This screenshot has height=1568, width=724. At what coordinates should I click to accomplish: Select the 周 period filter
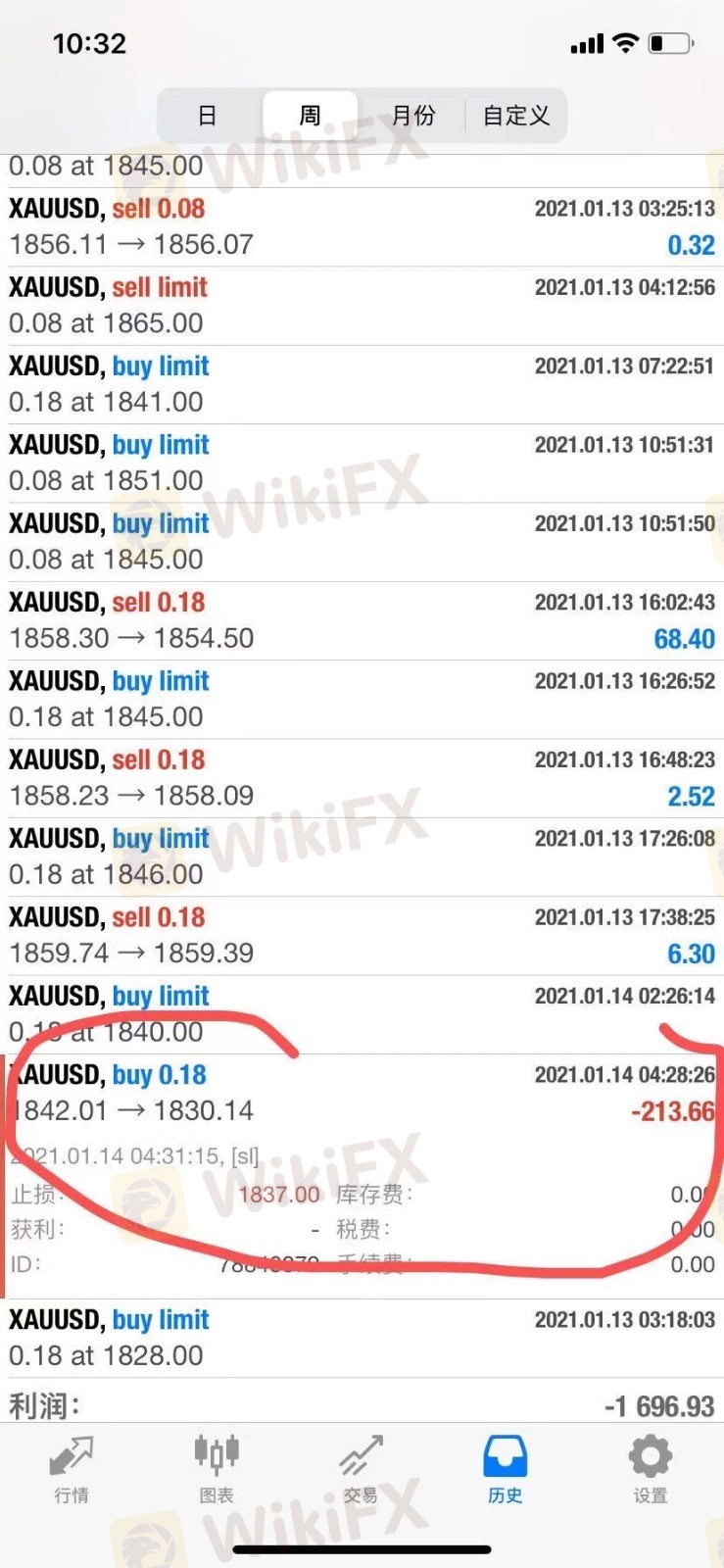pos(310,116)
